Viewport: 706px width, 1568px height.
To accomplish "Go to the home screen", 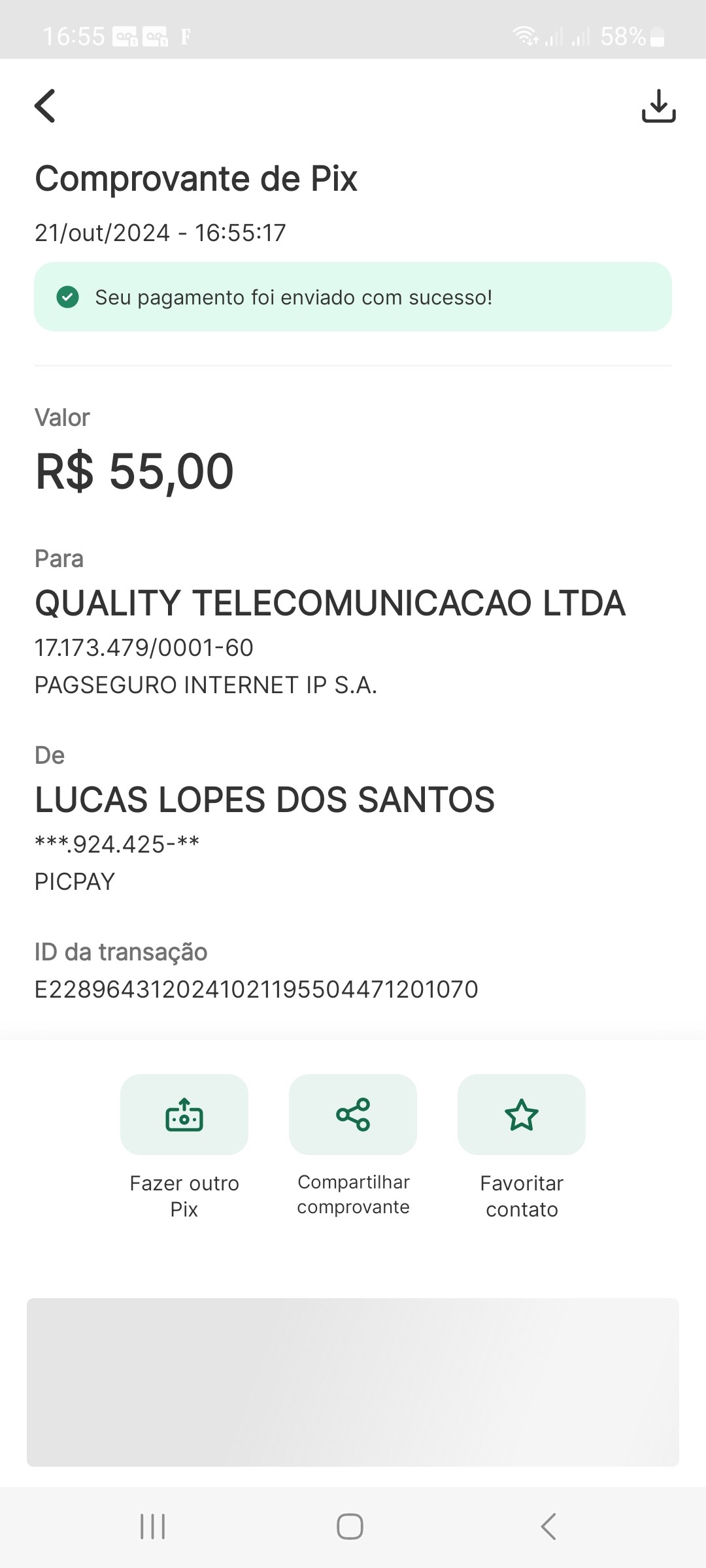I will point(350,1527).
